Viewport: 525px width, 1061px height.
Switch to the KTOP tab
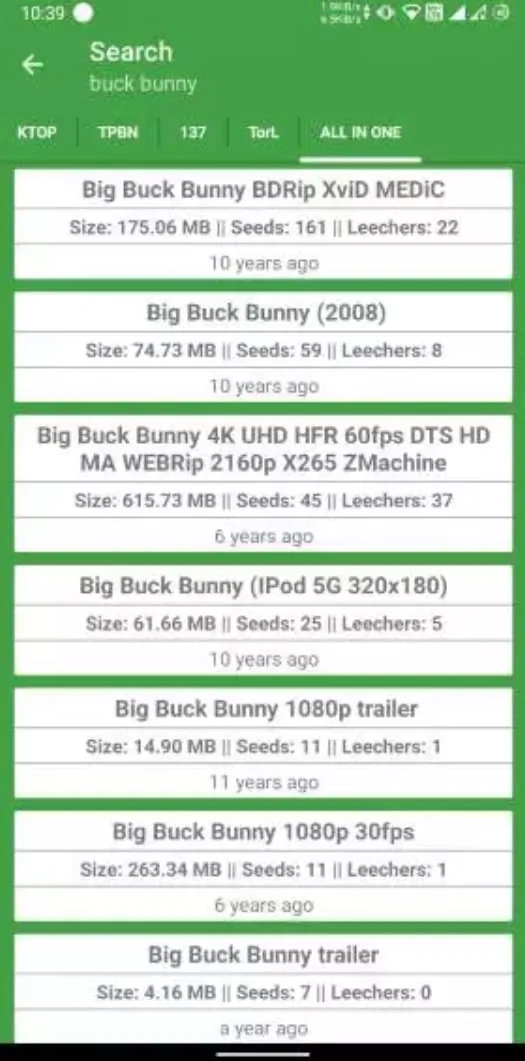[x=37, y=133]
